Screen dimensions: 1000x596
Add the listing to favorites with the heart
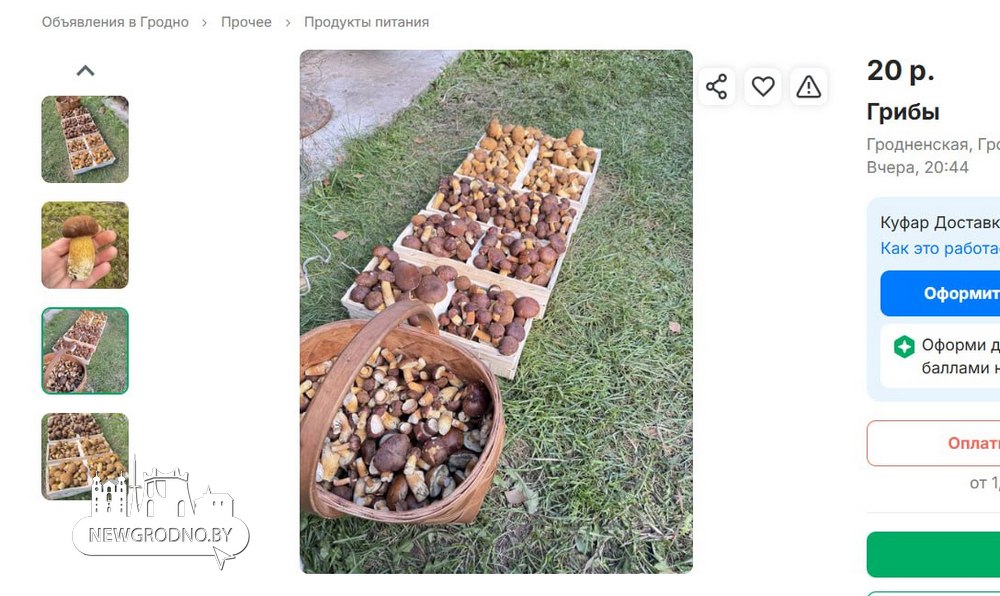pyautogui.click(x=763, y=87)
